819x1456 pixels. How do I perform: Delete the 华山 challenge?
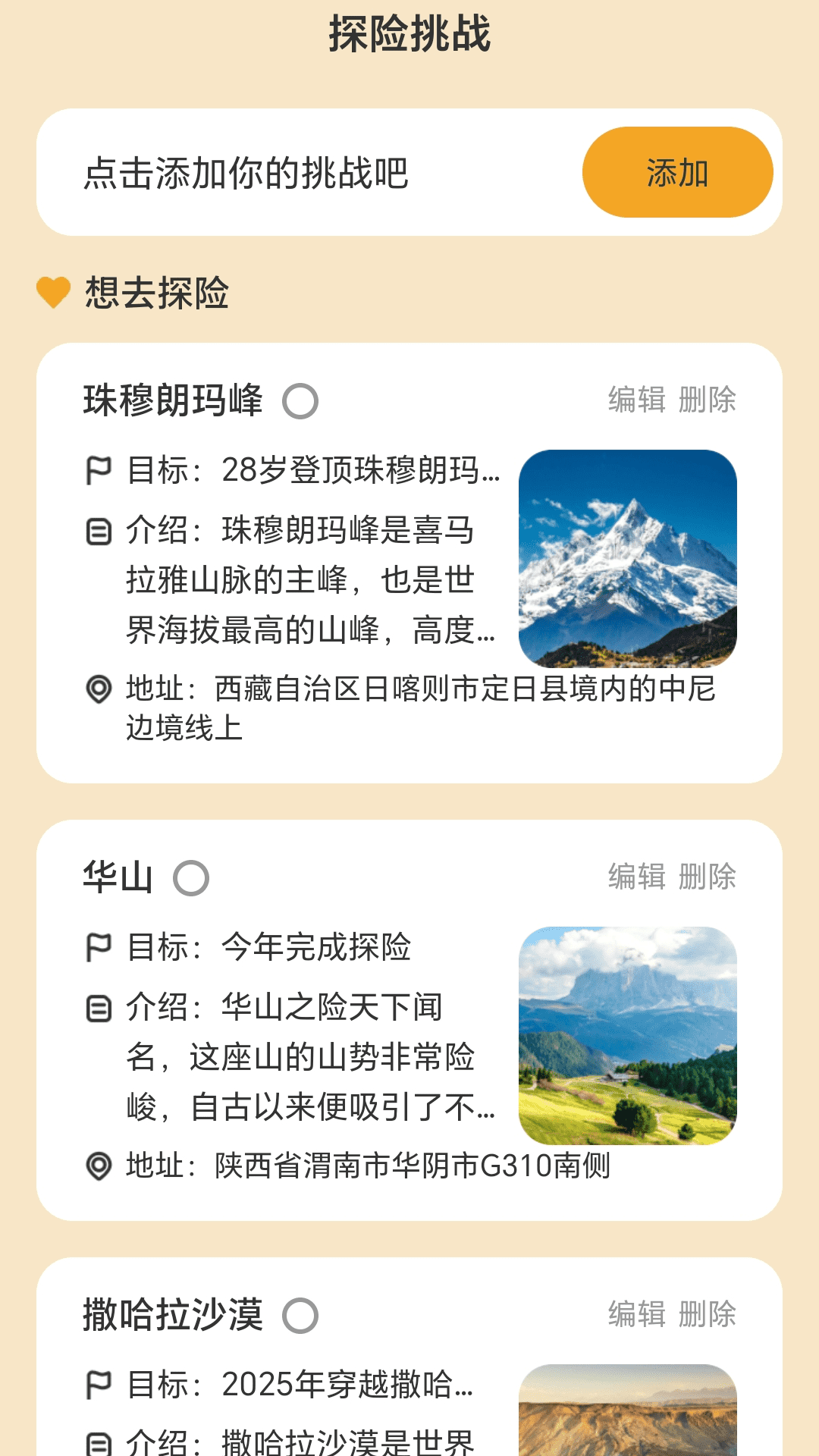tap(707, 877)
